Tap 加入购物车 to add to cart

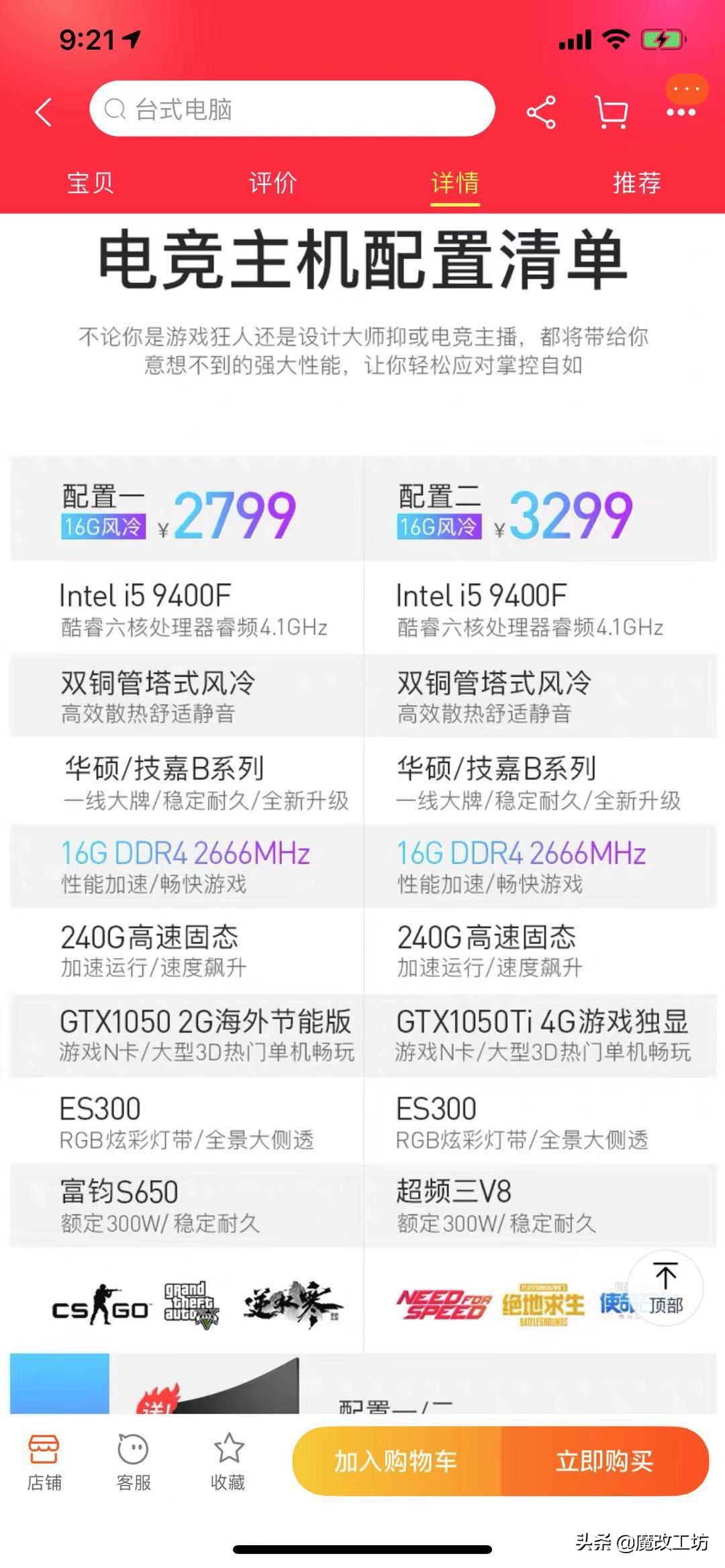[396, 1461]
